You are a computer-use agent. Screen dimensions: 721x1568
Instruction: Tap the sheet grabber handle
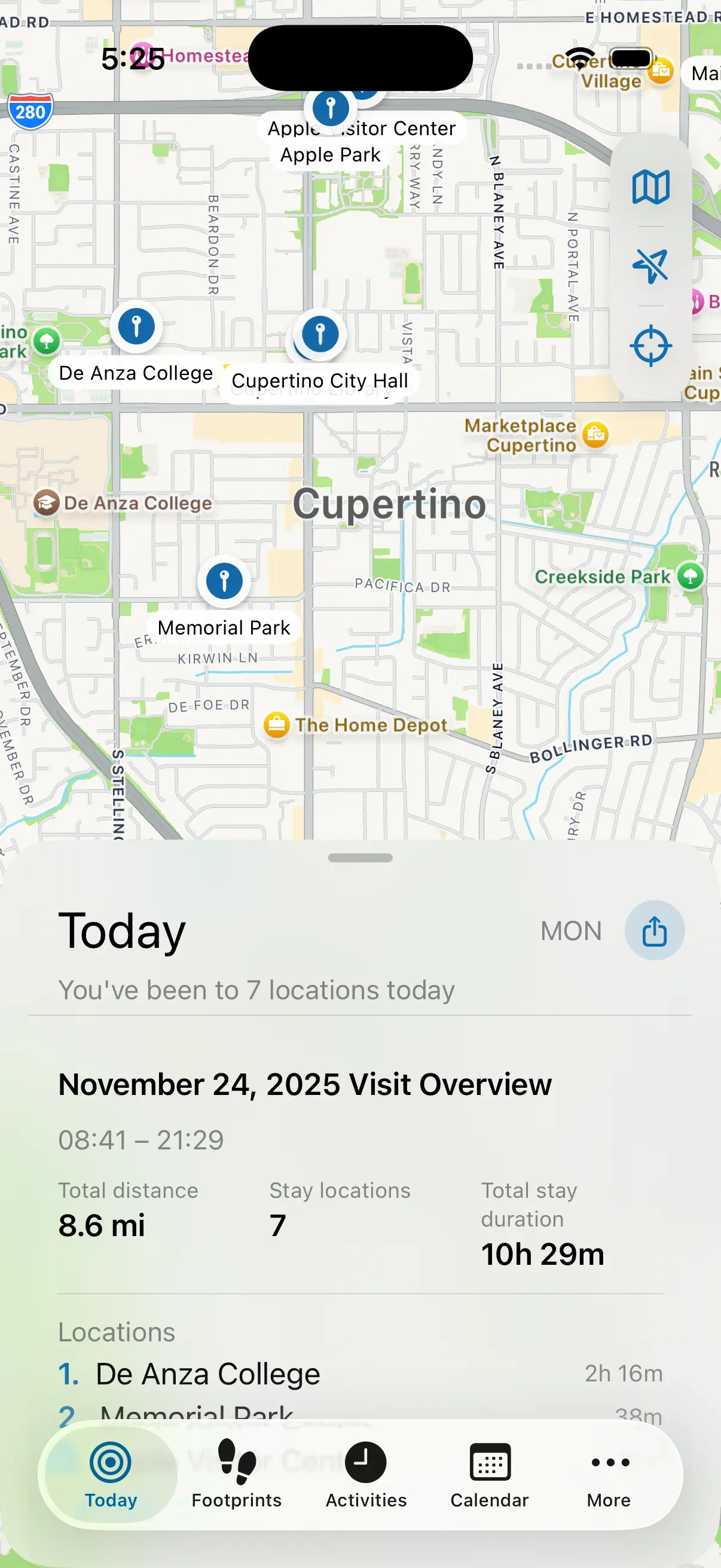(x=360, y=858)
